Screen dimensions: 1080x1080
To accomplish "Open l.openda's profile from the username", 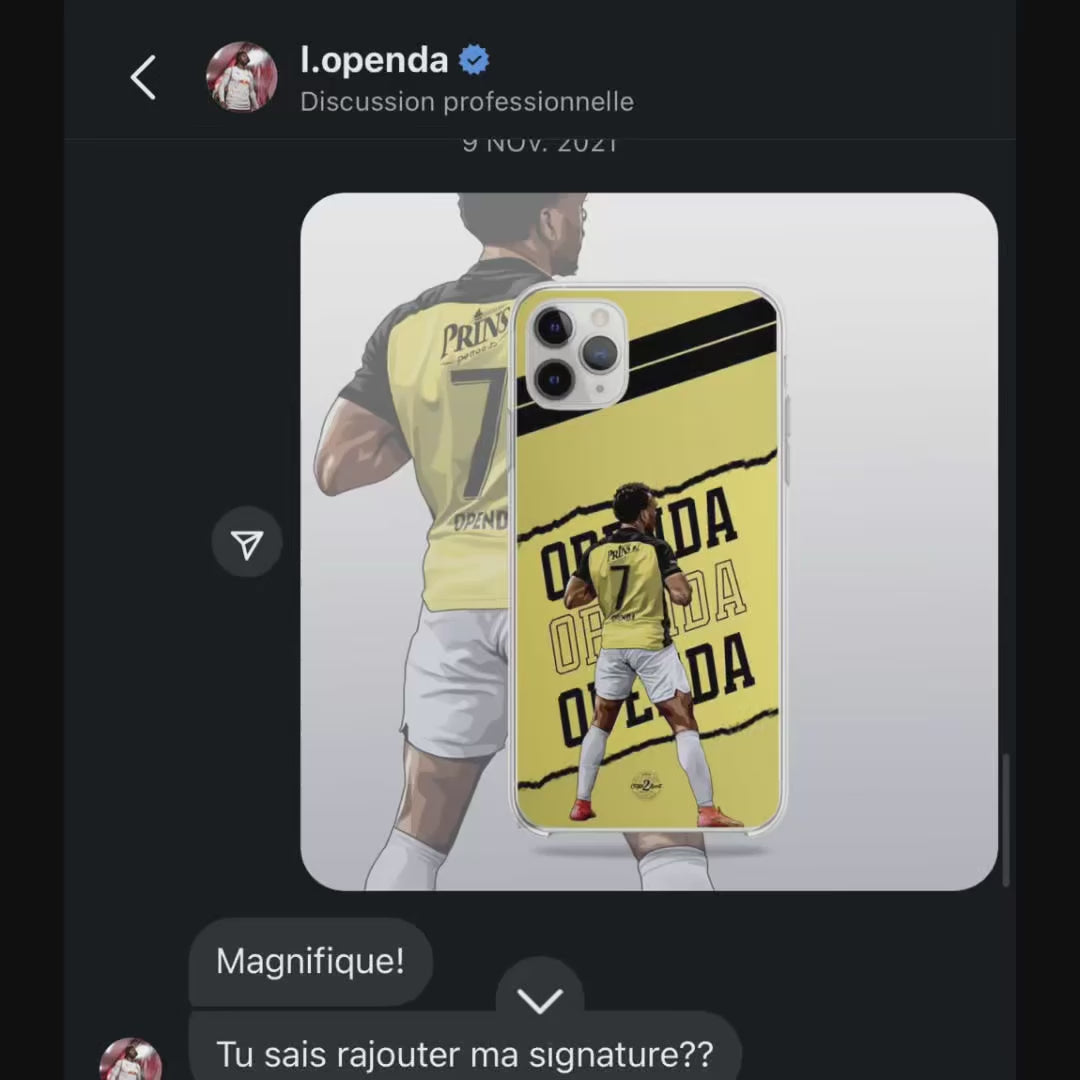I will pyautogui.click(x=374, y=61).
